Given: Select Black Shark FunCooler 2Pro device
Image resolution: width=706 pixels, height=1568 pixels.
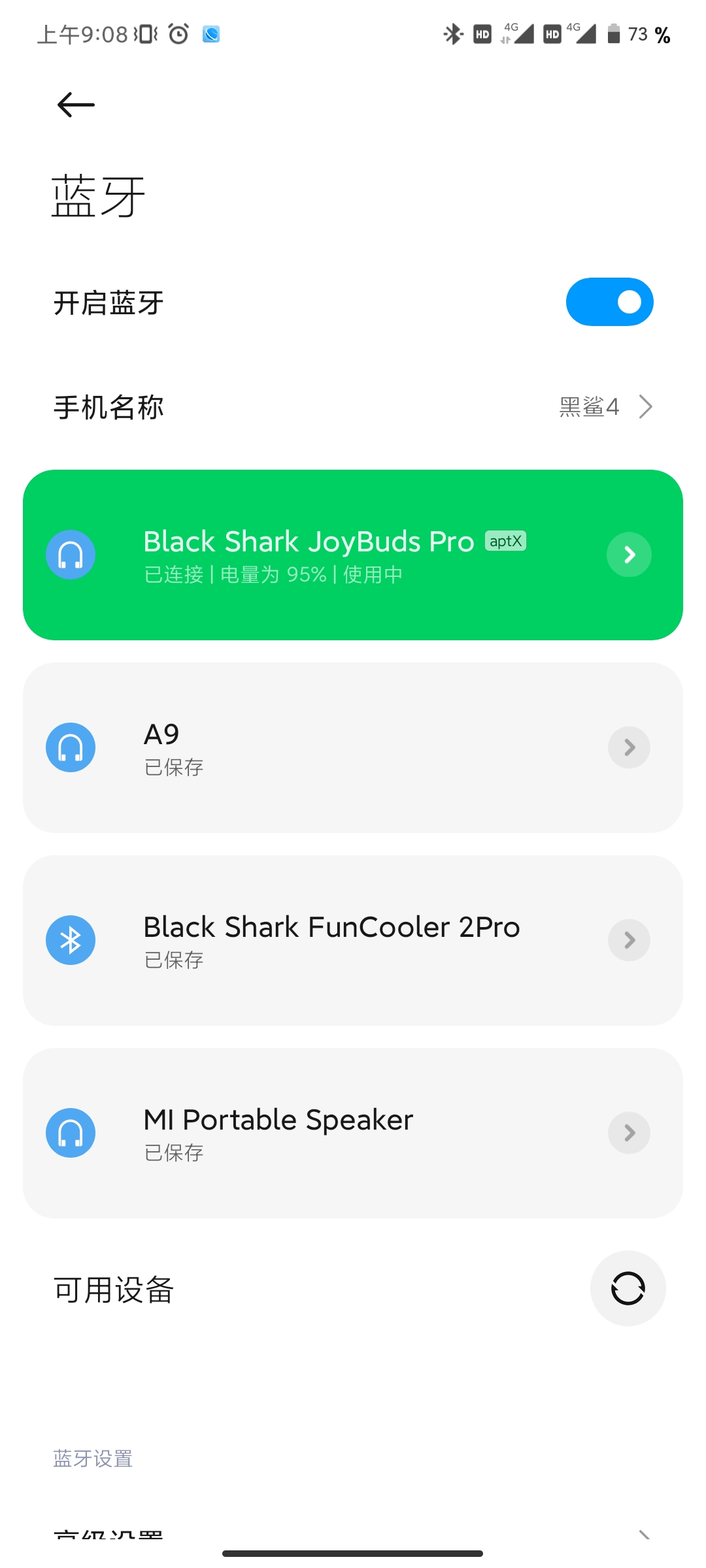Looking at the screenshot, I should point(353,940).
